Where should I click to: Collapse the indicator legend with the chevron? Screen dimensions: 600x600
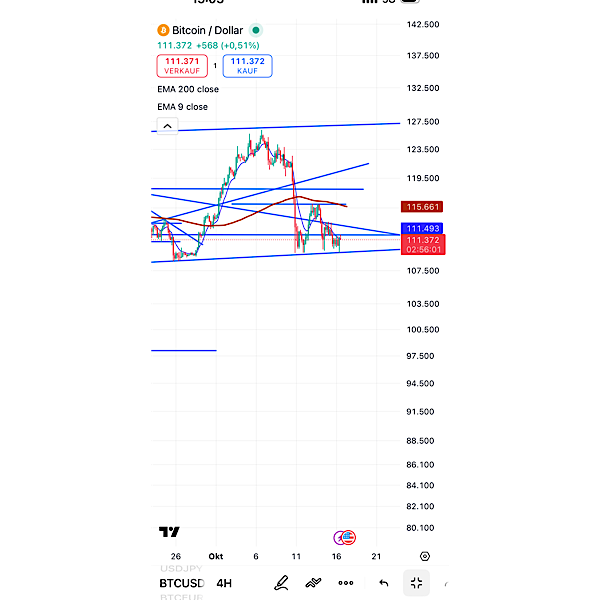(x=167, y=126)
